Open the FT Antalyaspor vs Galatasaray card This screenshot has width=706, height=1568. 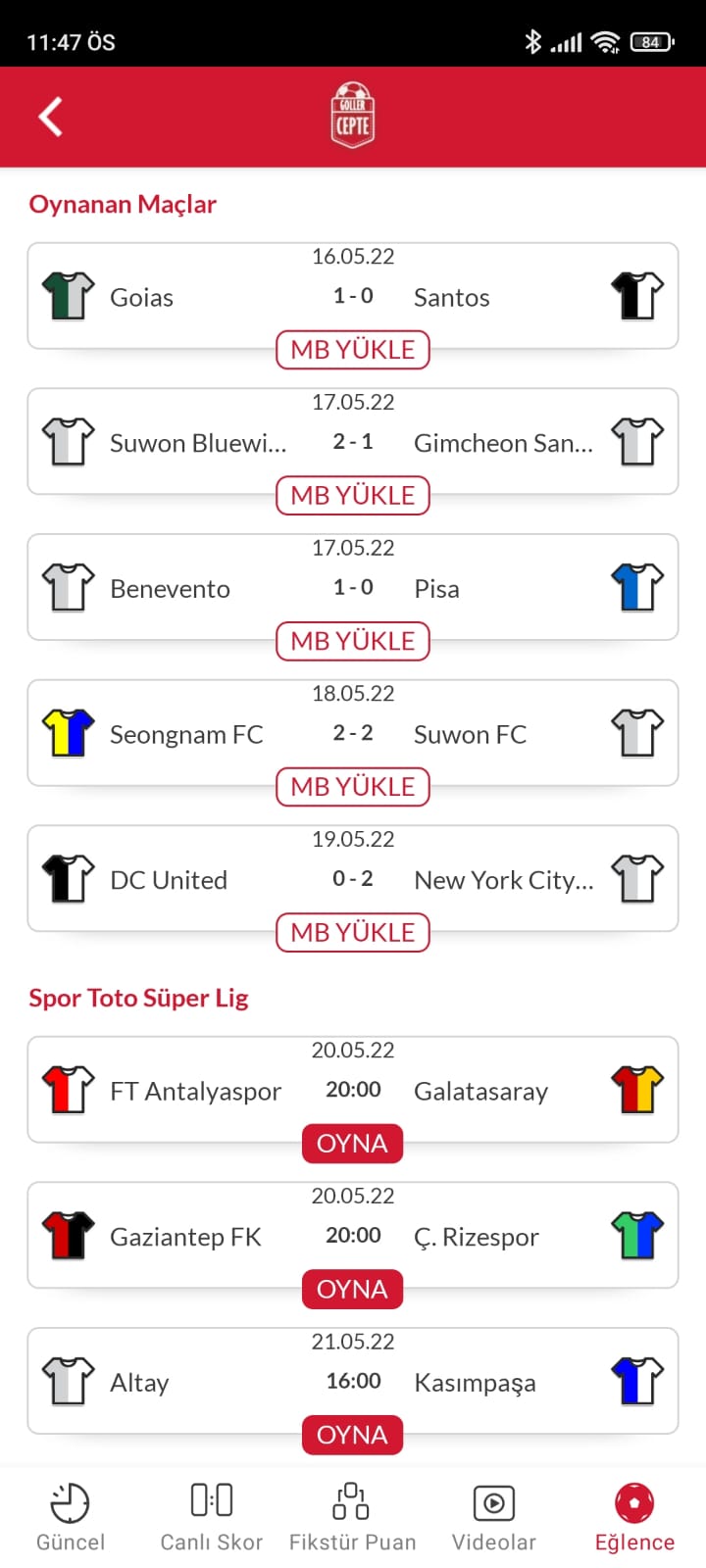tap(353, 1090)
